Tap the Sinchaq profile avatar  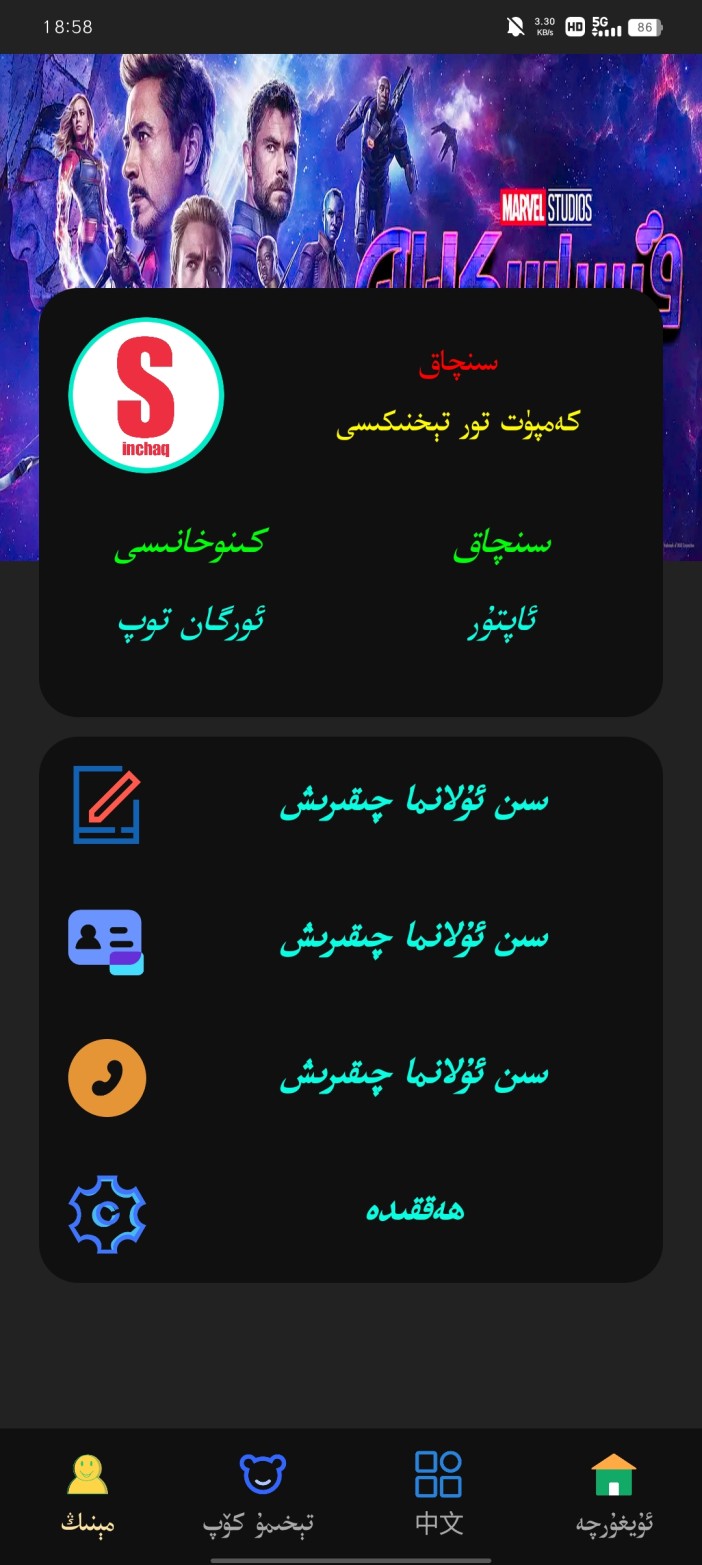point(146,396)
